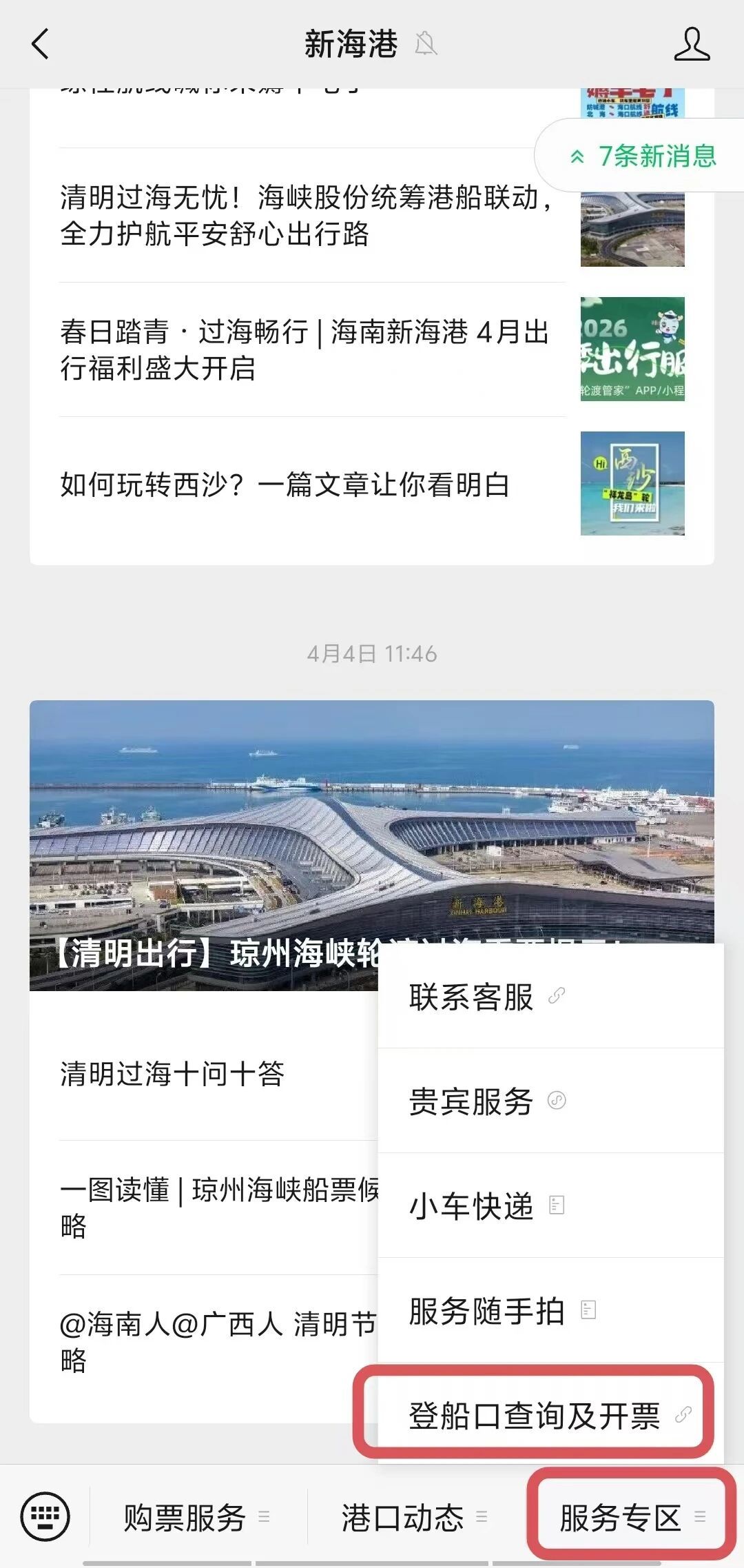This screenshot has width=744, height=1568.
Task: Open 小车快递 from the popup
Action: (x=482, y=1206)
